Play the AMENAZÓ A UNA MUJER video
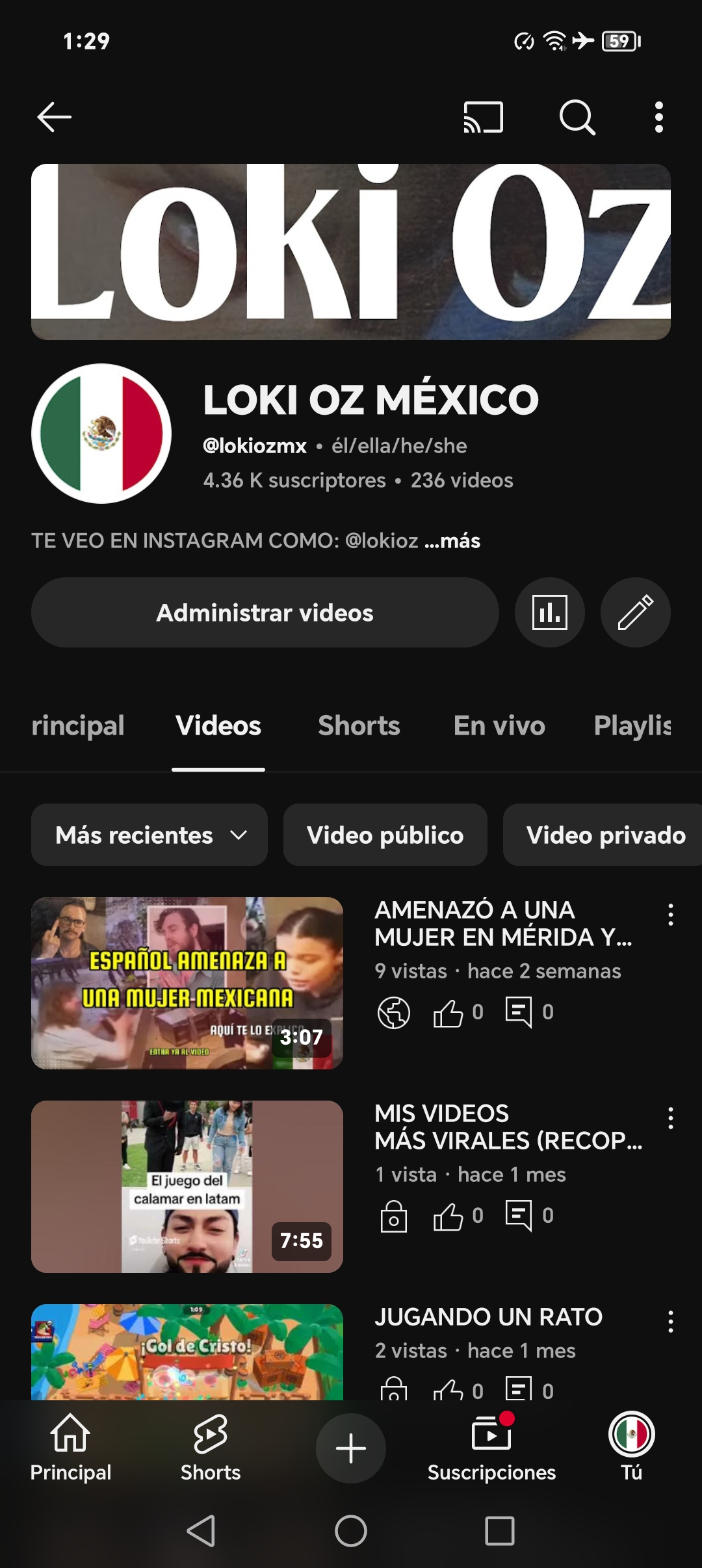Image resolution: width=702 pixels, height=1568 pixels. click(187, 983)
